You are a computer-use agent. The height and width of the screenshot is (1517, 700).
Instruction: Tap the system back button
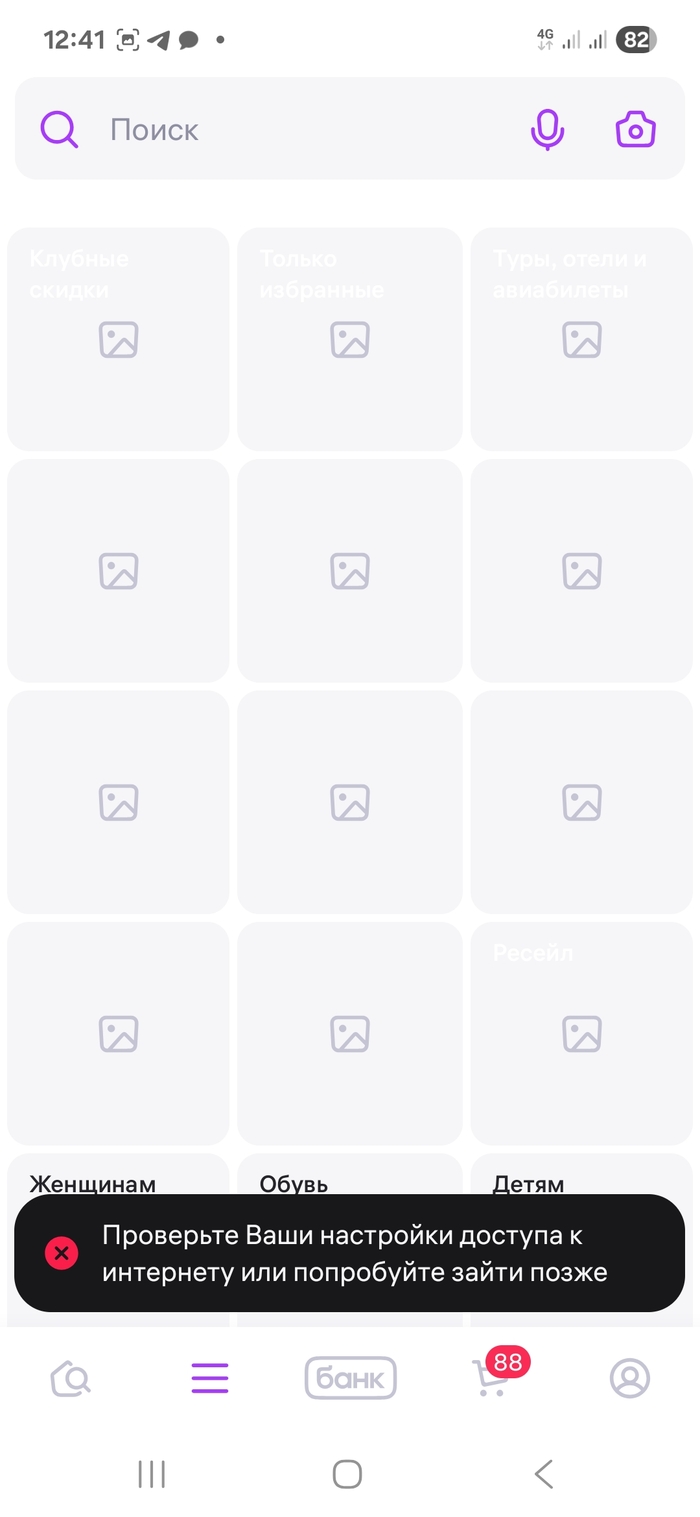click(543, 1473)
